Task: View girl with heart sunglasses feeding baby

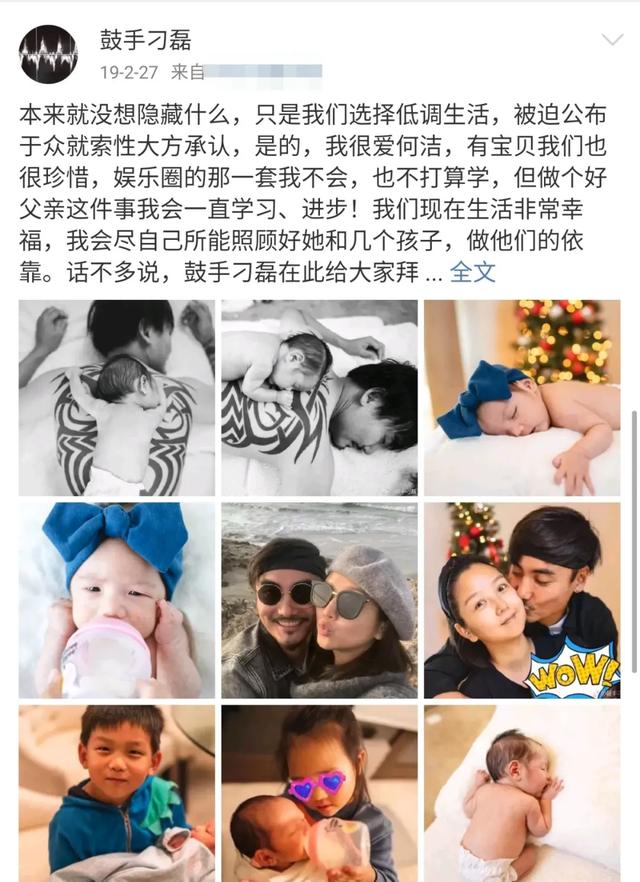Action: [x=319, y=793]
